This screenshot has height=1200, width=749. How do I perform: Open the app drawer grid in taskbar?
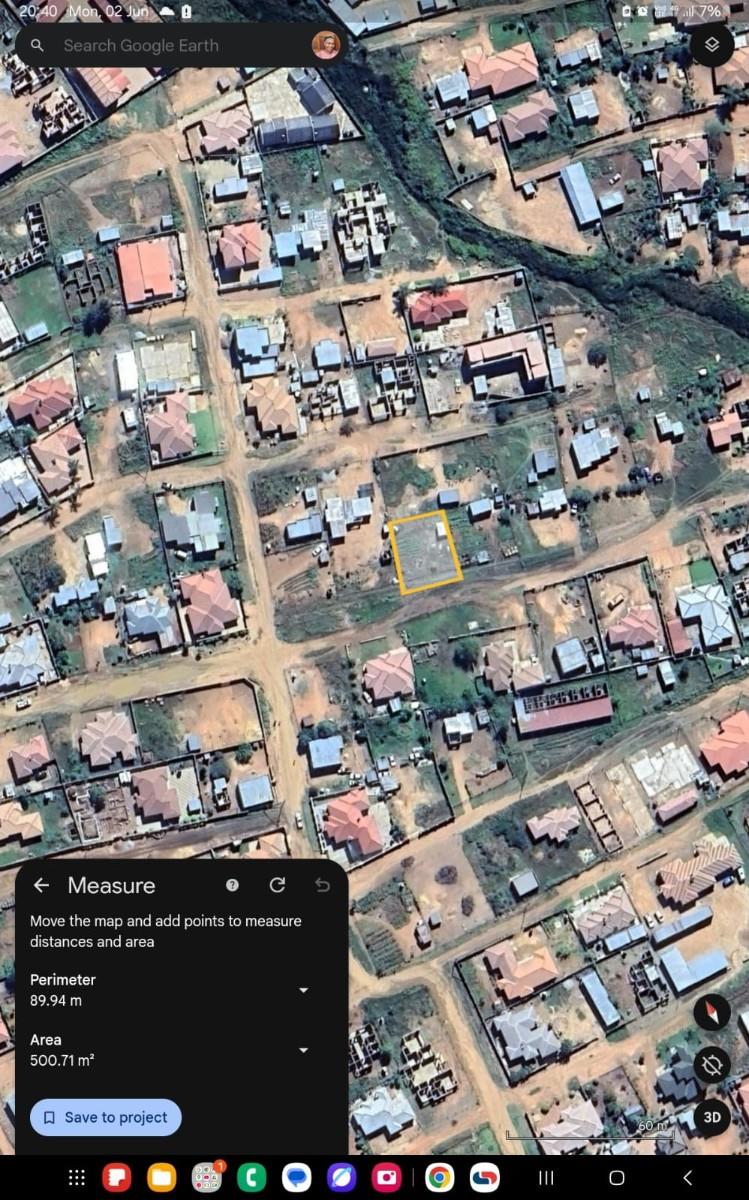click(x=77, y=1178)
